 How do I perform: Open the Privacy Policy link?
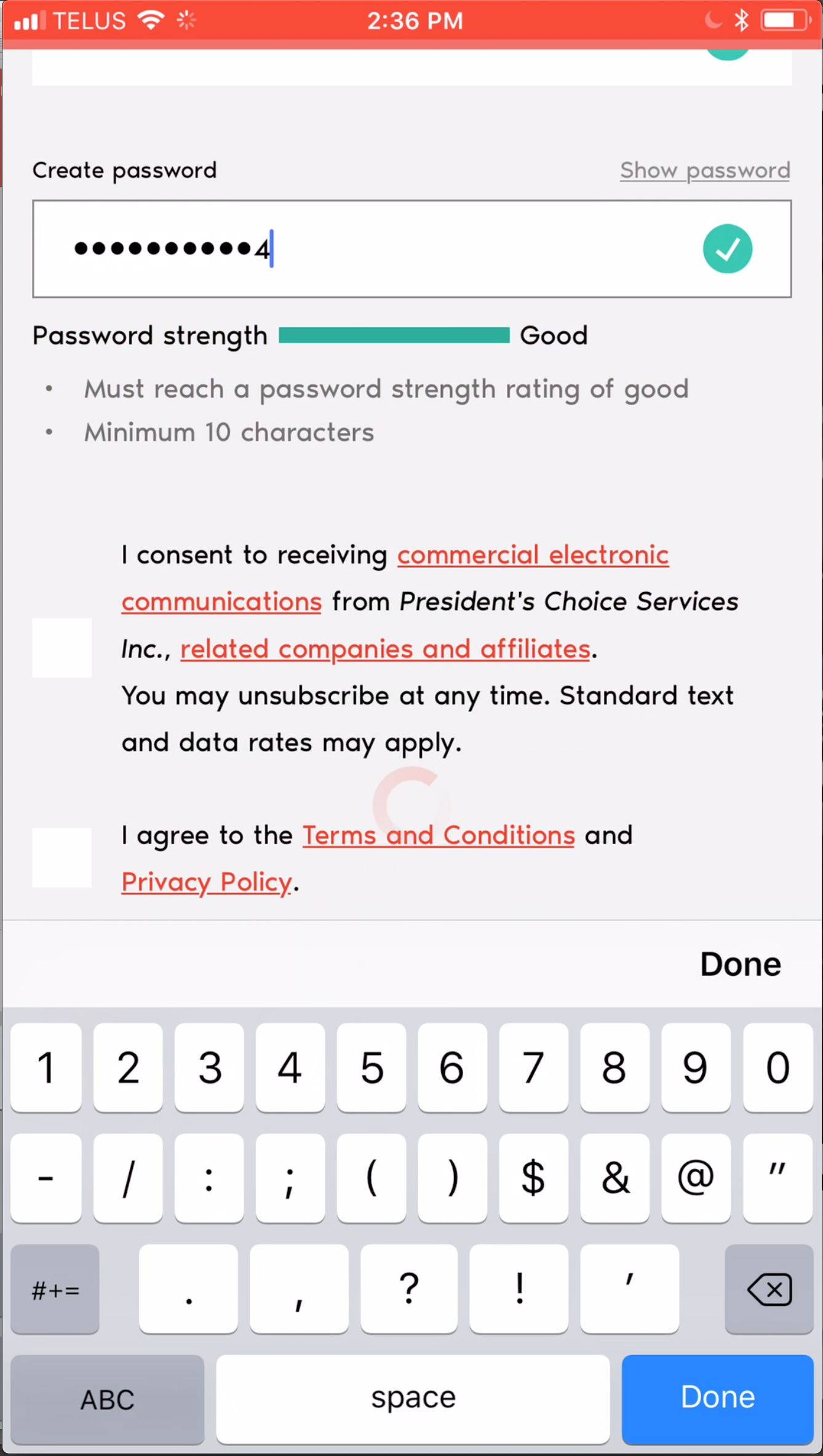tap(207, 882)
